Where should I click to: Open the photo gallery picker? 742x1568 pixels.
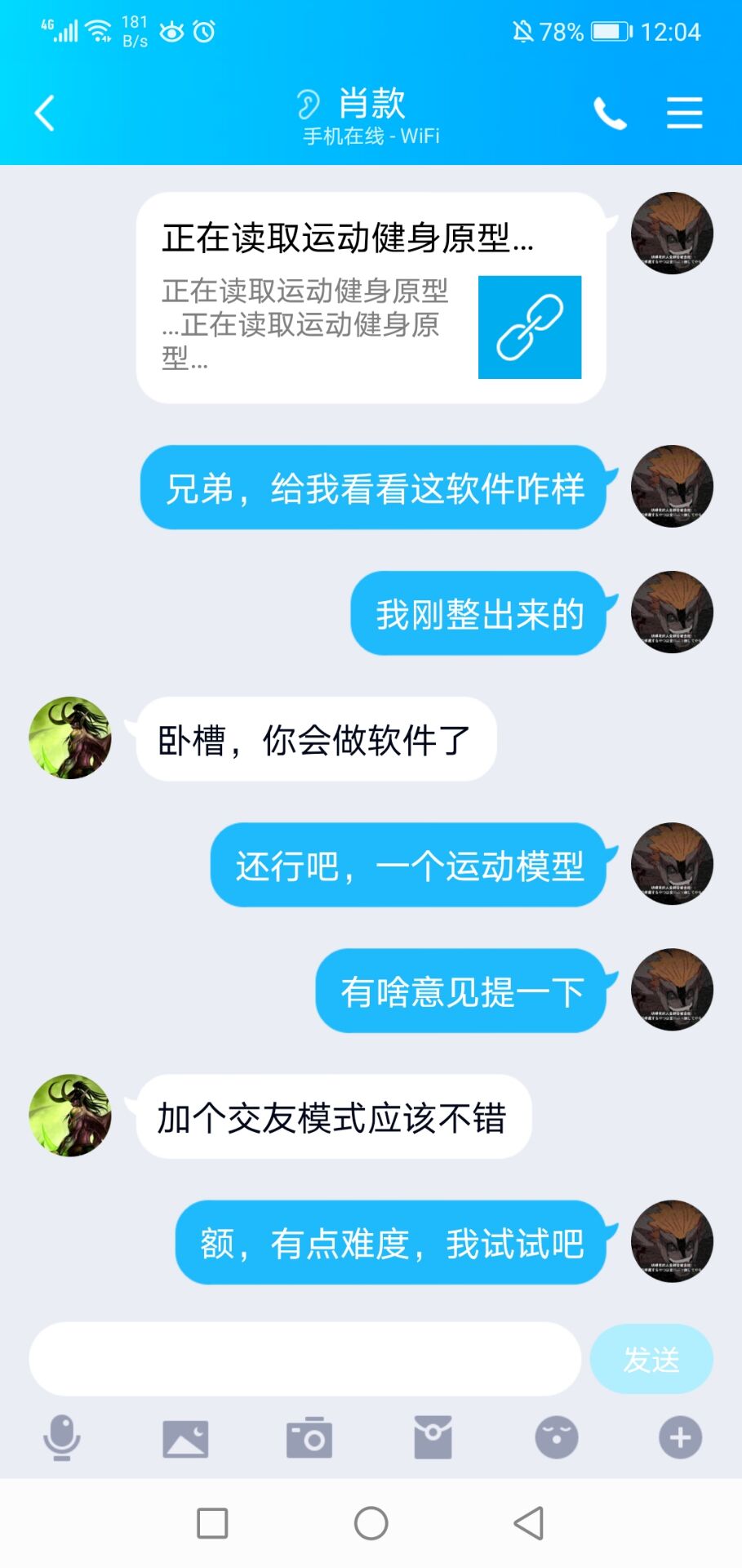tap(185, 1437)
